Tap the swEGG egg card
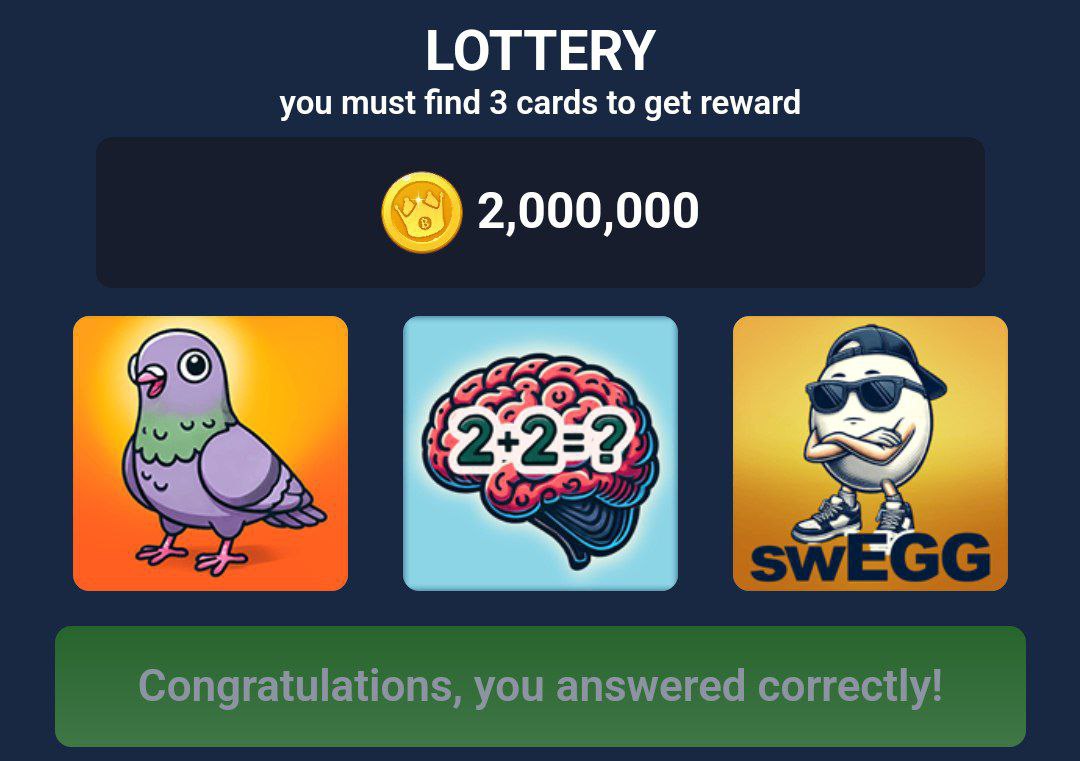1080x761 pixels. point(870,453)
